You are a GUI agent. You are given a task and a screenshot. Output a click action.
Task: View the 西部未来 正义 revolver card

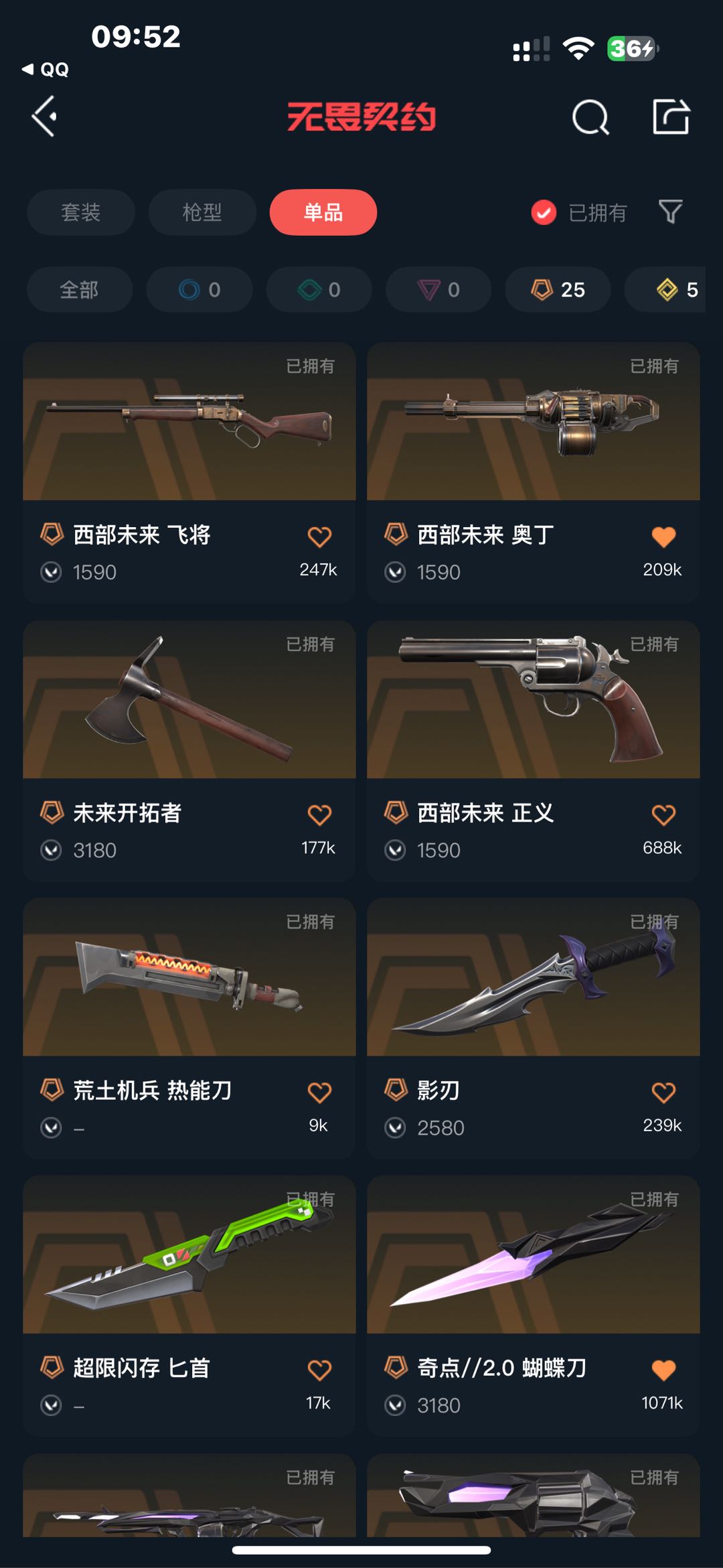click(534, 700)
